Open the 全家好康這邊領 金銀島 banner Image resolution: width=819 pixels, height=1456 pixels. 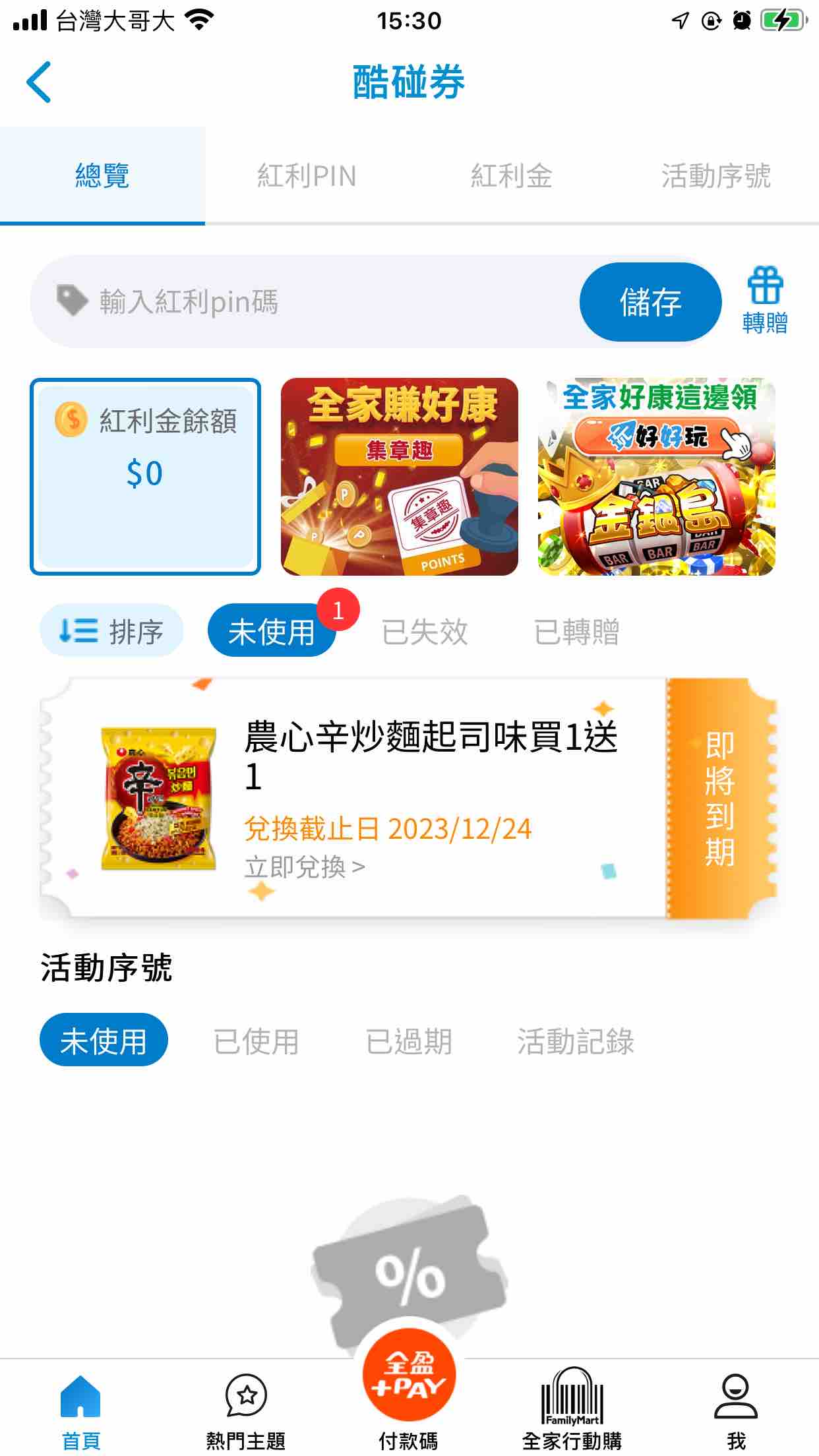click(657, 476)
